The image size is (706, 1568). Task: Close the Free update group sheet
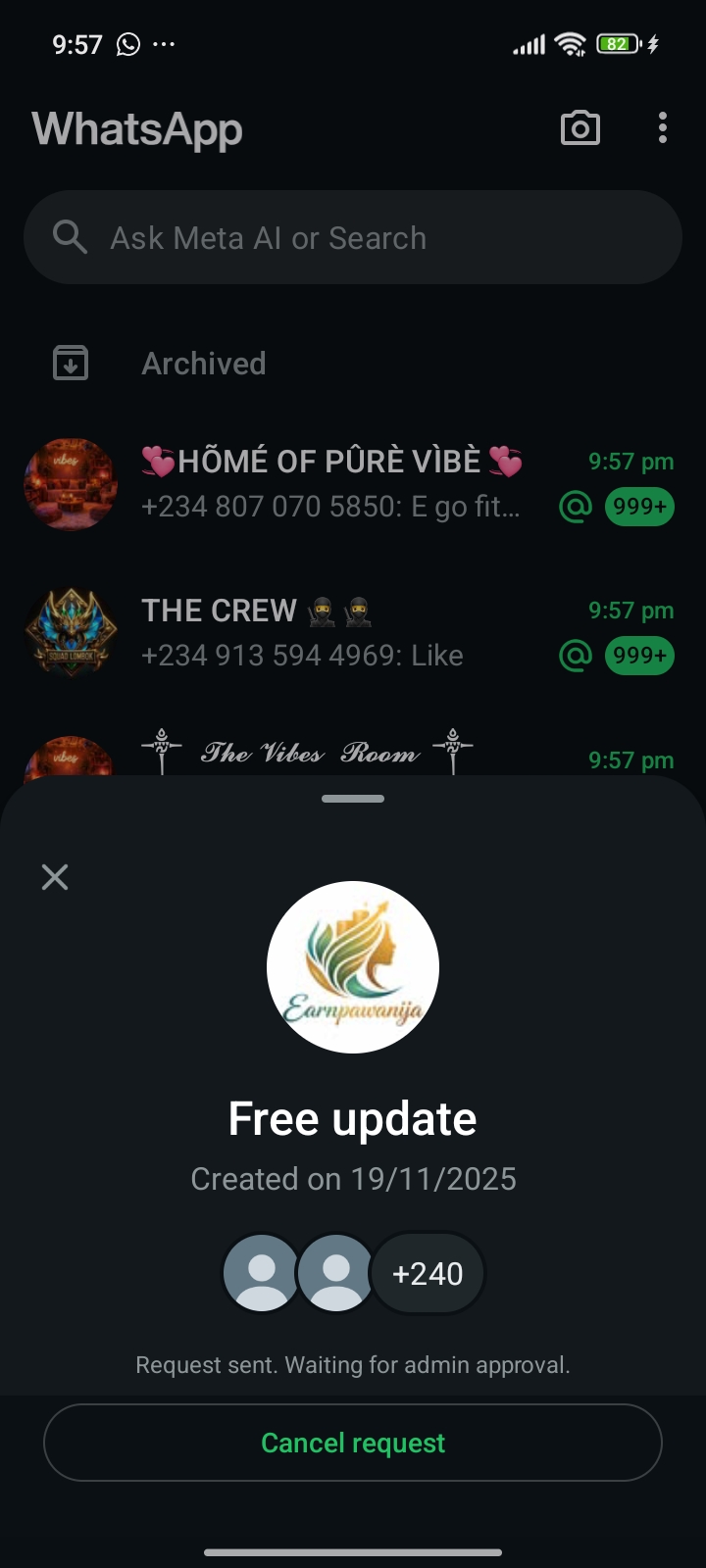[x=55, y=877]
